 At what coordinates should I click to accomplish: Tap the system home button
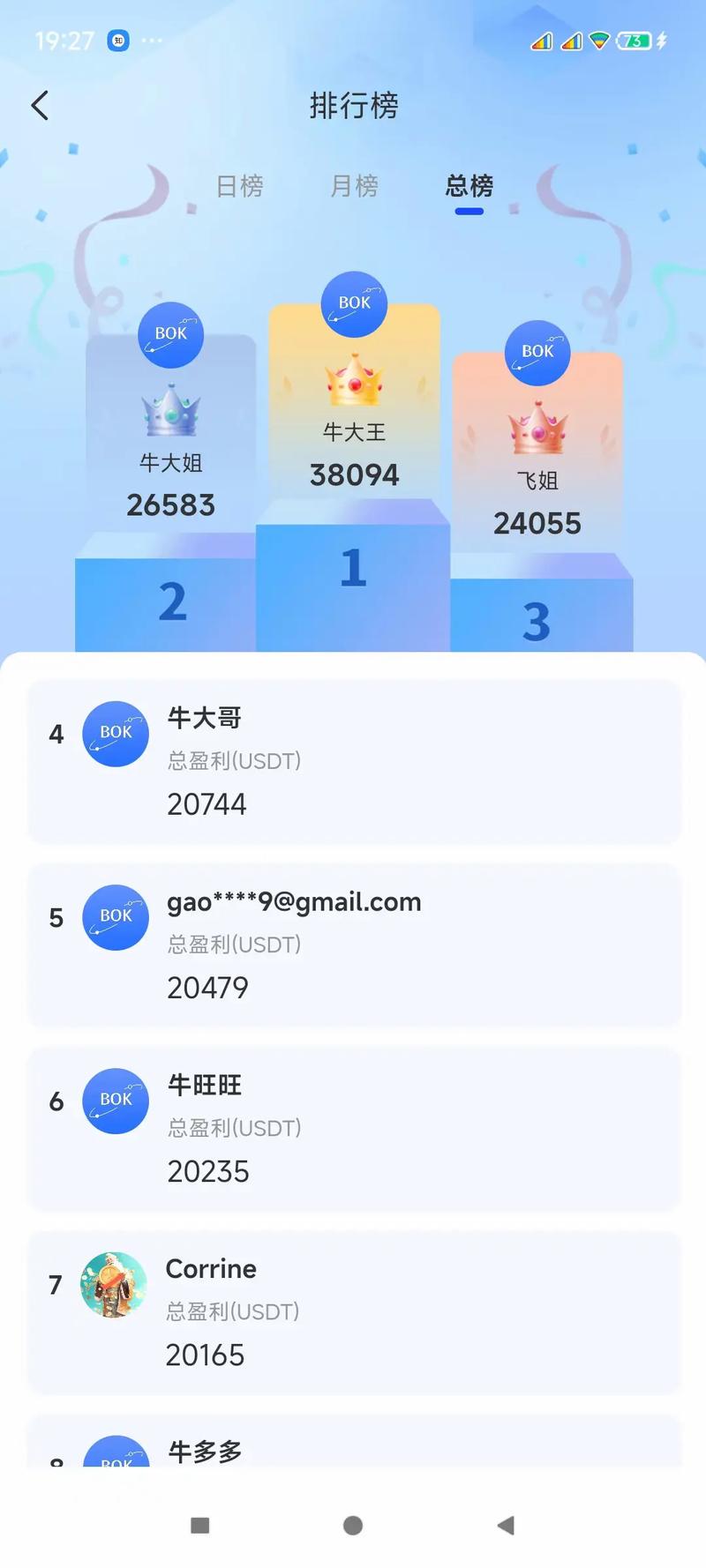353,1525
